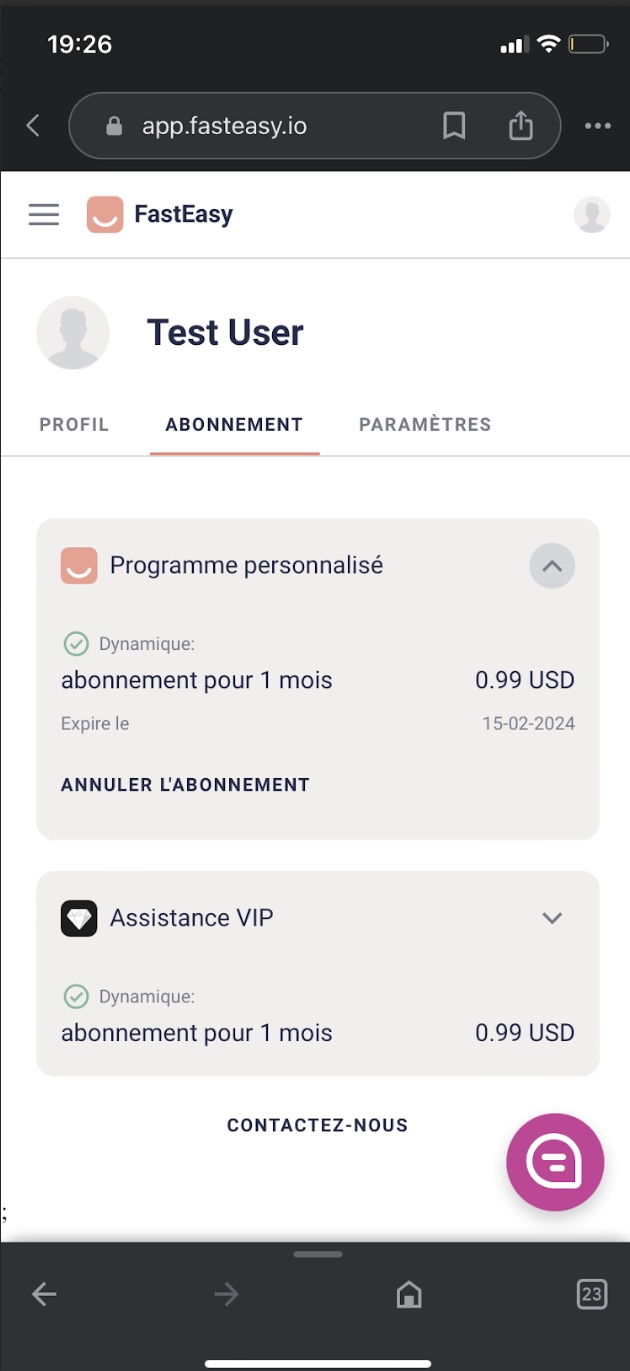Select the Abonnement tab
This screenshot has width=630, height=1371.
[x=234, y=425]
